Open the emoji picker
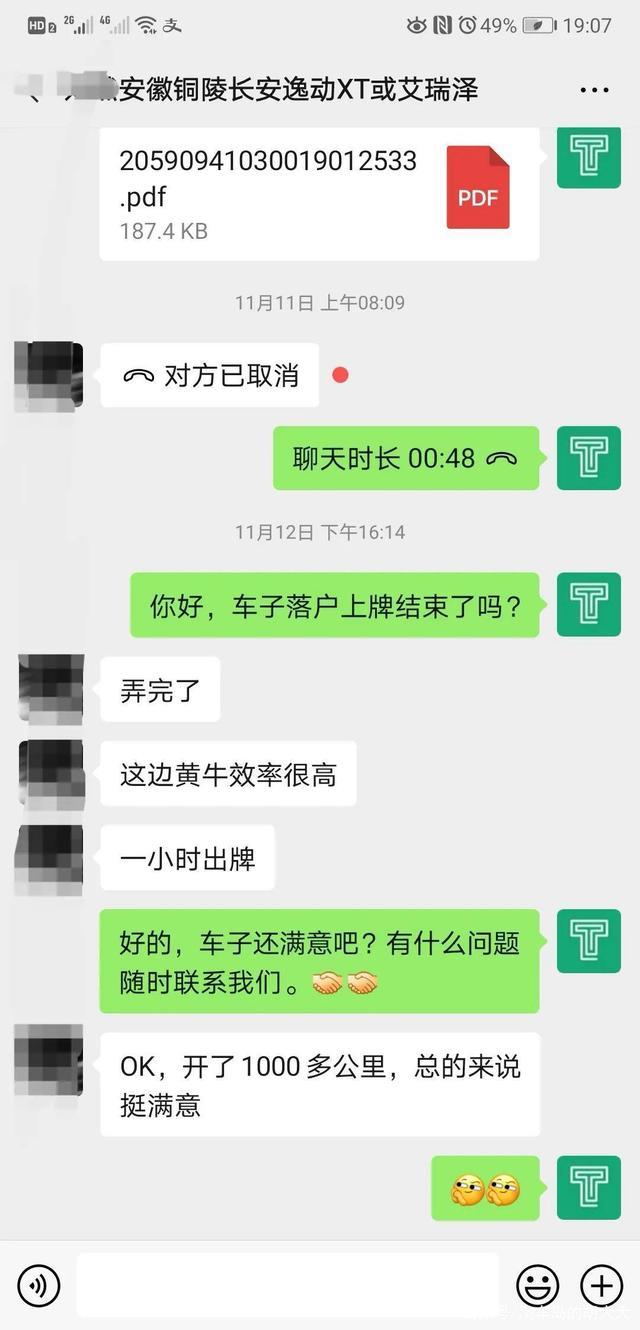Screen dimensions: 640x1330 point(537,1285)
